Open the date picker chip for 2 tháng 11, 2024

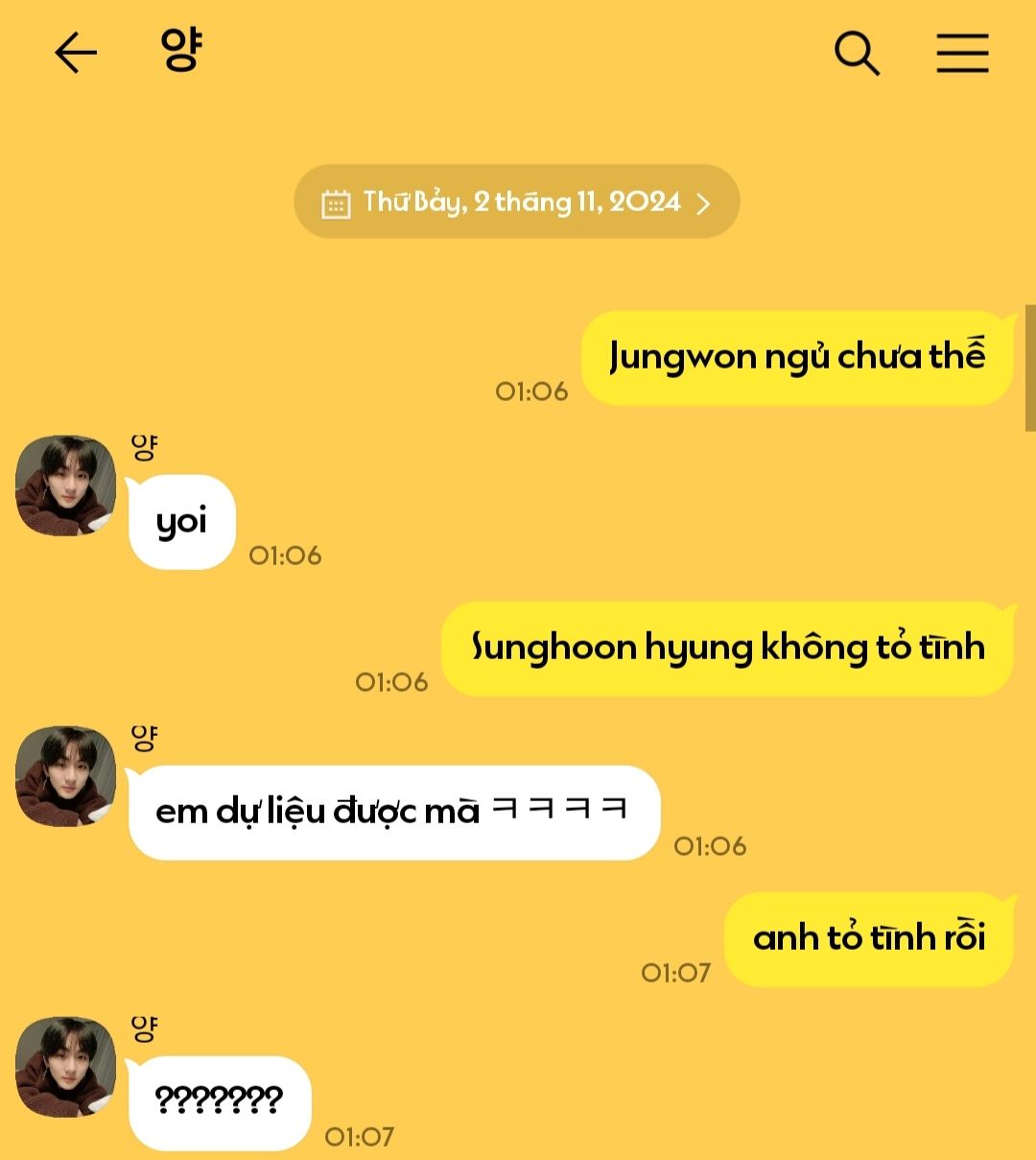click(x=516, y=201)
